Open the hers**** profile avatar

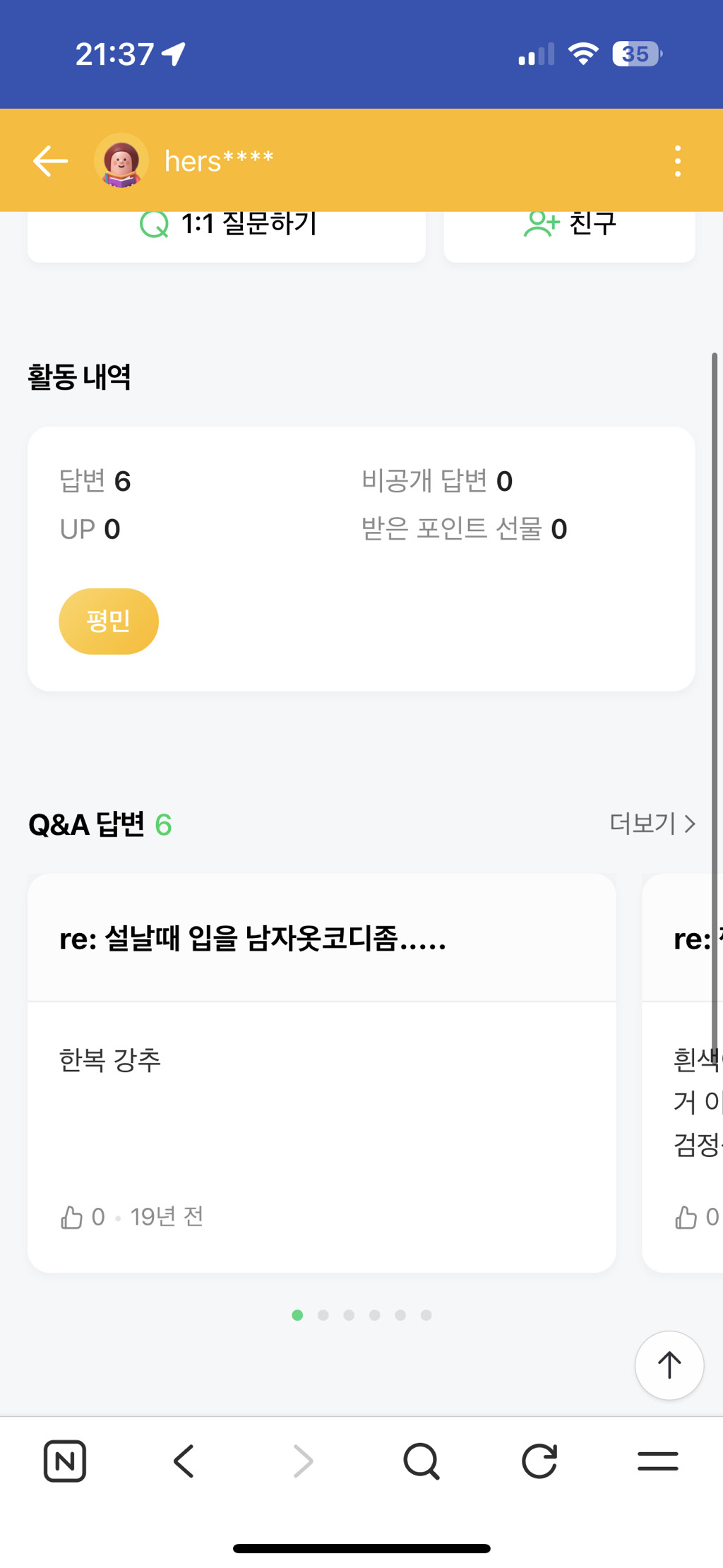click(x=121, y=161)
